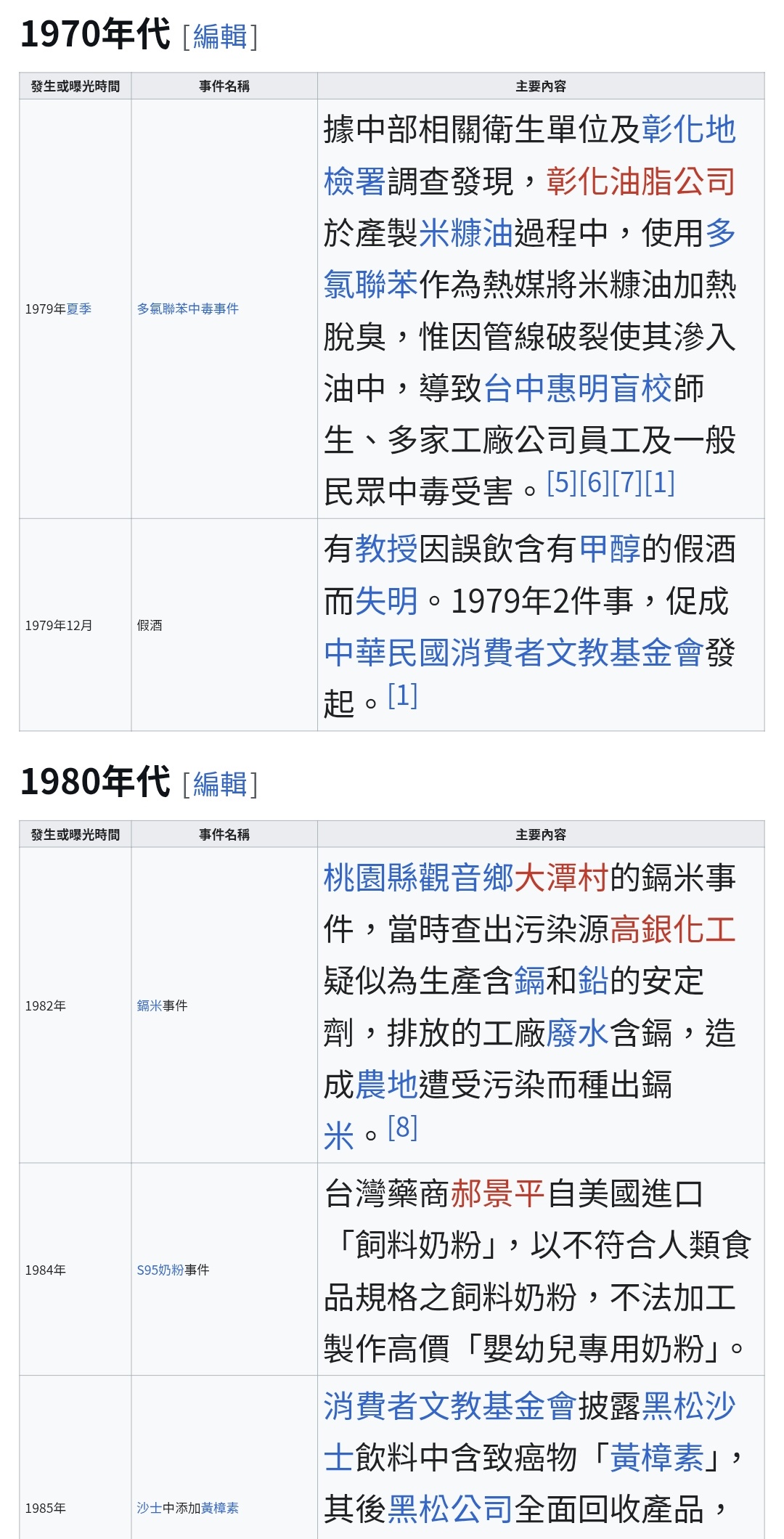Follow the 廢水 link
Viewport: 784px width, 1539px height.
click(x=578, y=1033)
